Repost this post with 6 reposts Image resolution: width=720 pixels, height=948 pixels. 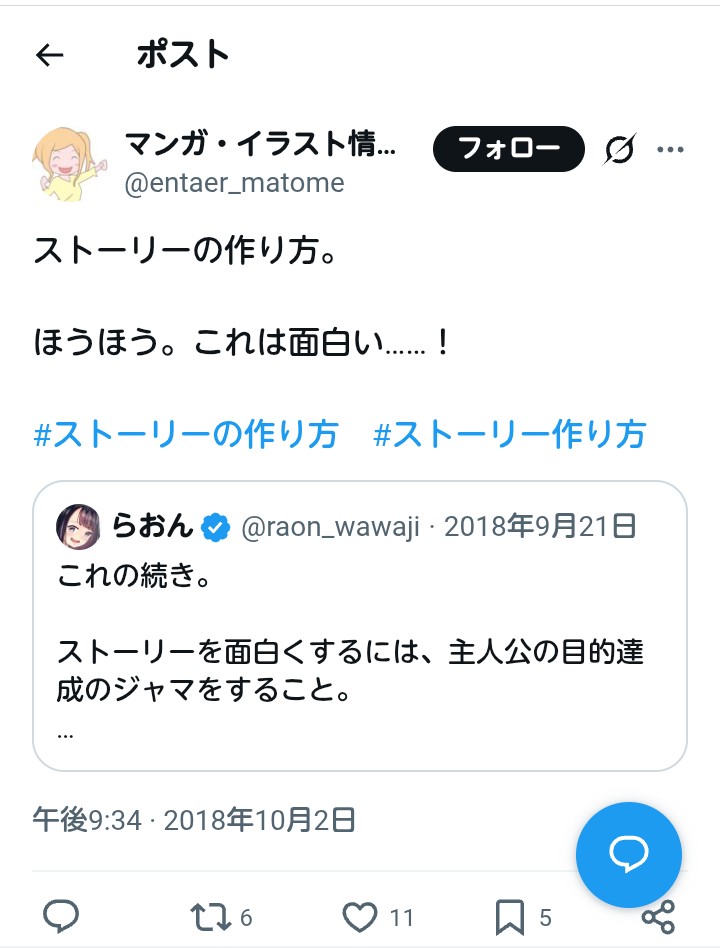pos(211,916)
